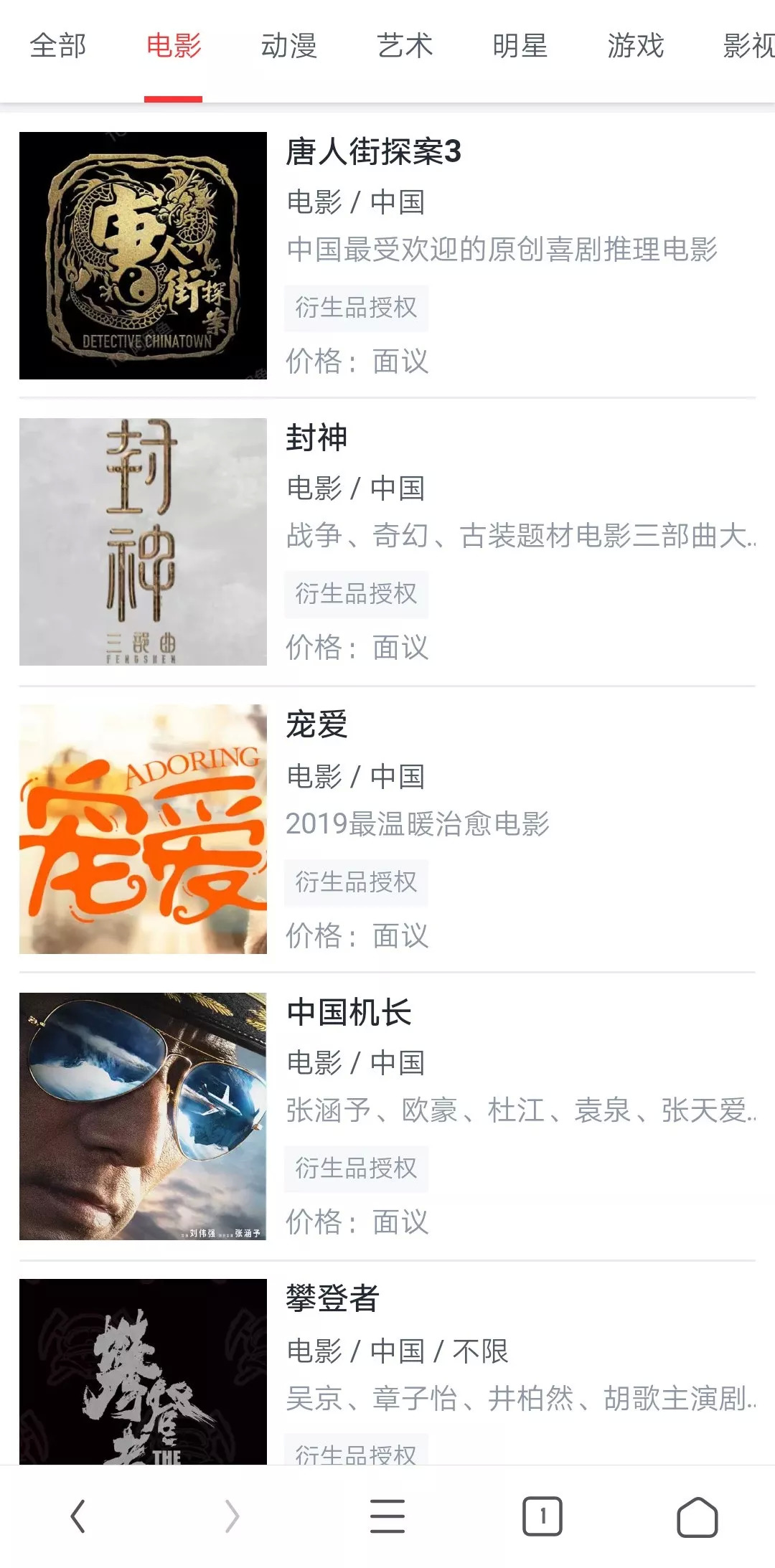Go back to the previous page
This screenshot has width=775, height=1568.
tap(78, 1516)
